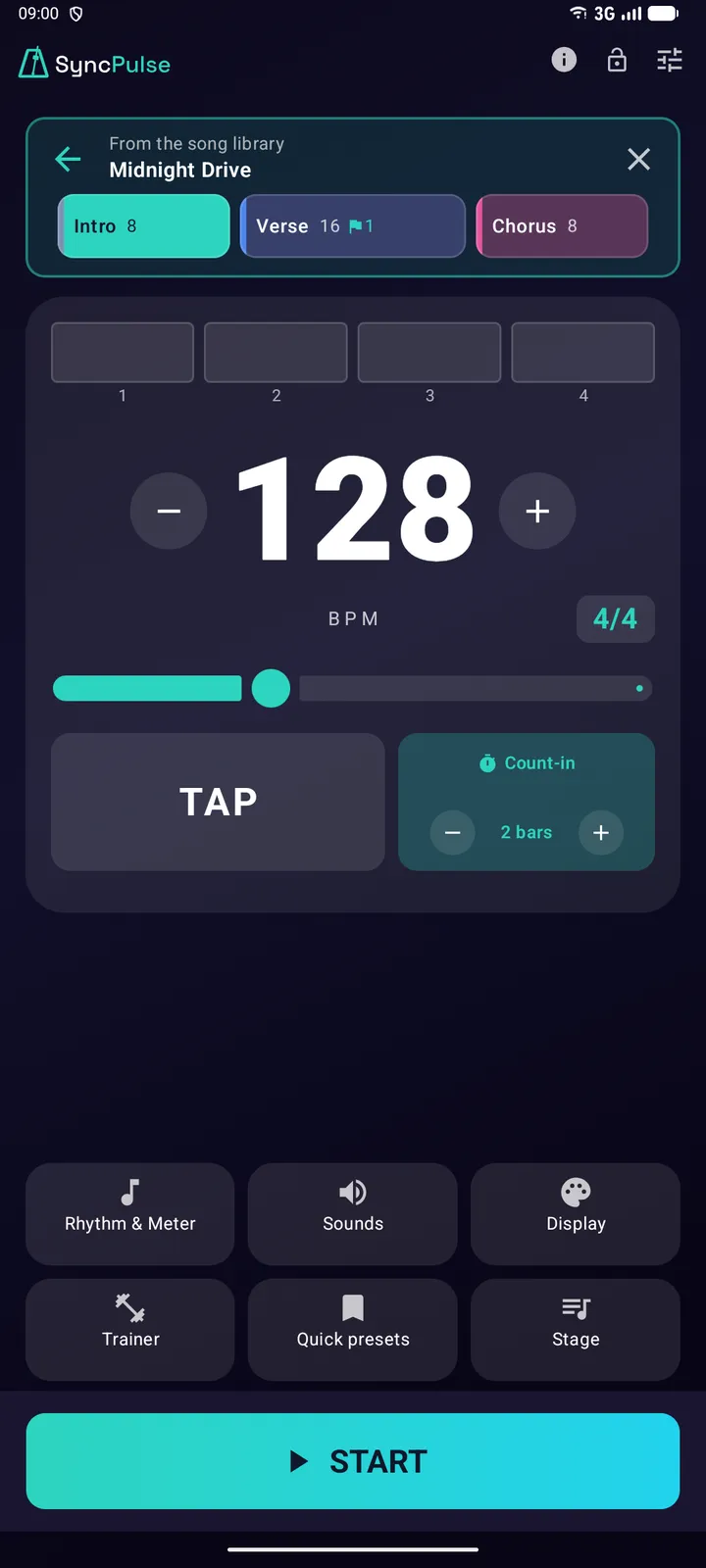Decrease the BPM with minus button

169,512
